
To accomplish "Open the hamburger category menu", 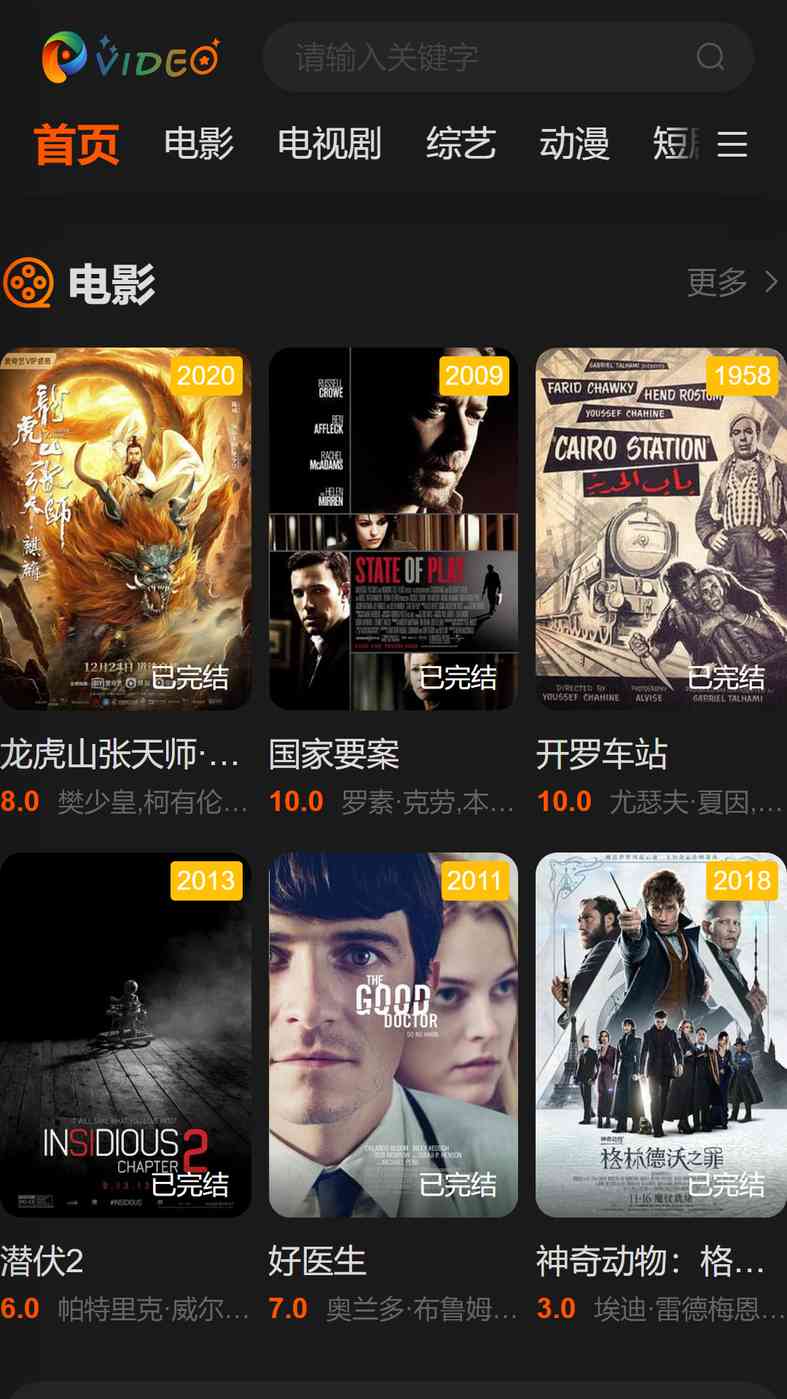I will (x=732, y=144).
